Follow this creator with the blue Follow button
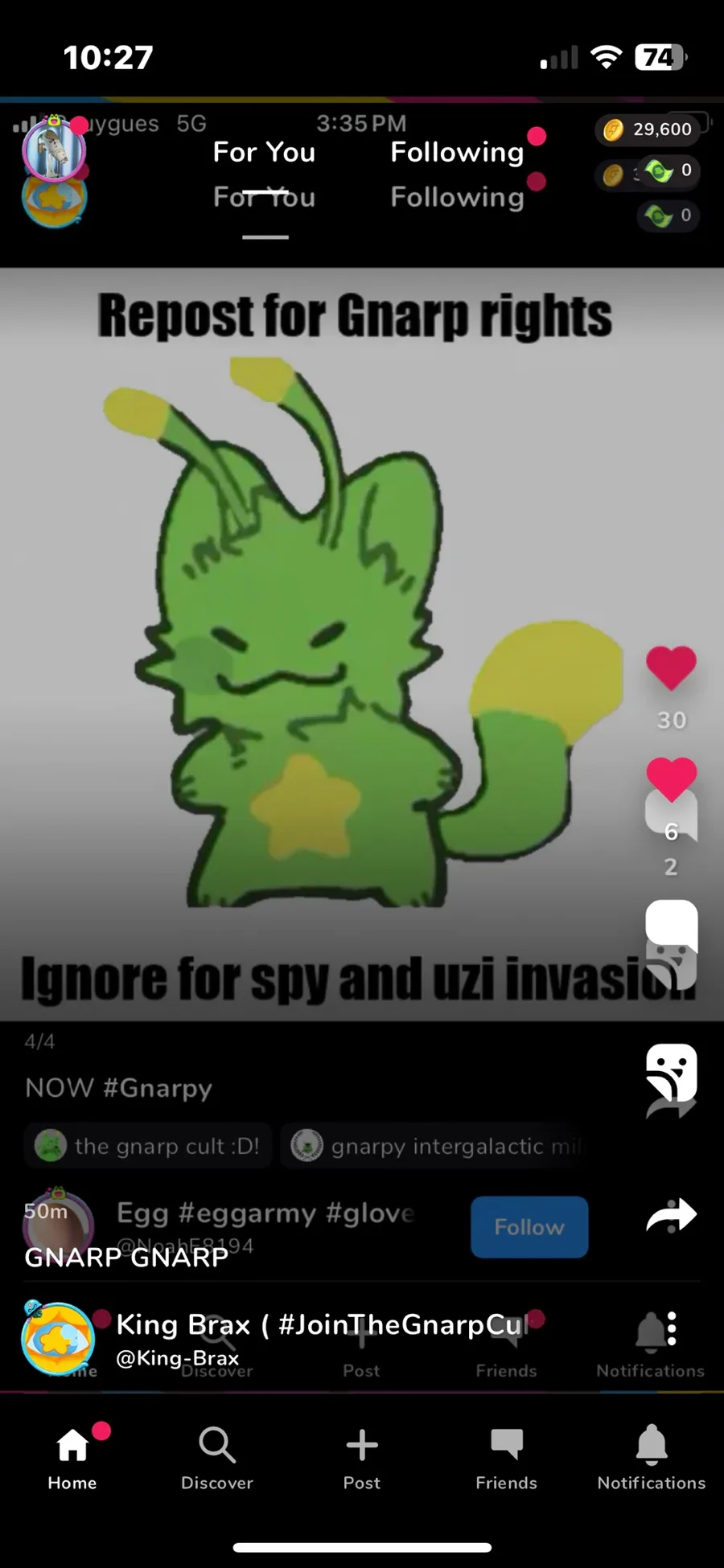Image resolution: width=724 pixels, height=1568 pixels. point(529,1226)
